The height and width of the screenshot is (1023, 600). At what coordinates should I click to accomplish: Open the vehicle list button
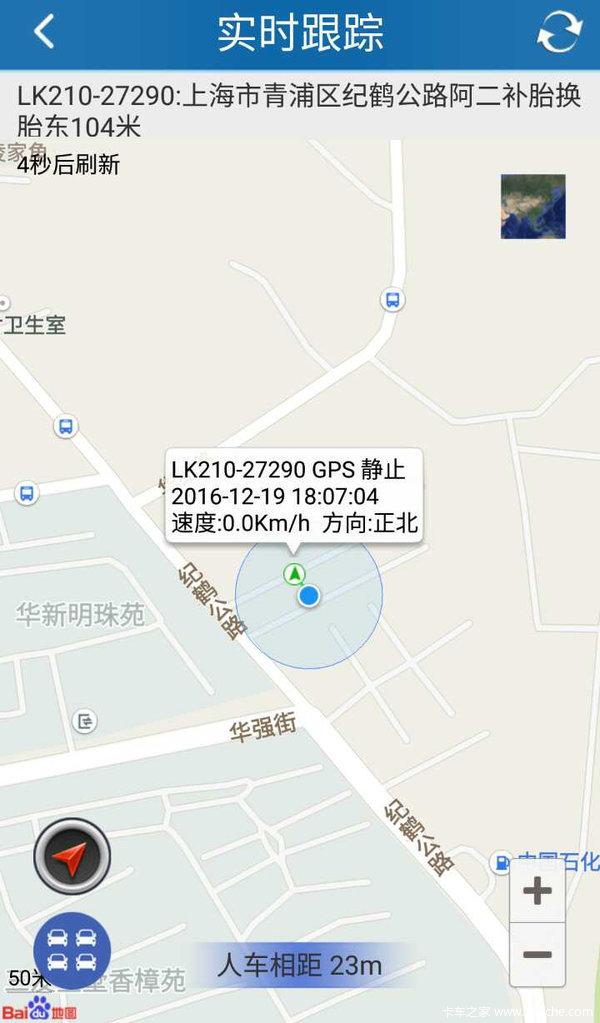(x=72, y=947)
